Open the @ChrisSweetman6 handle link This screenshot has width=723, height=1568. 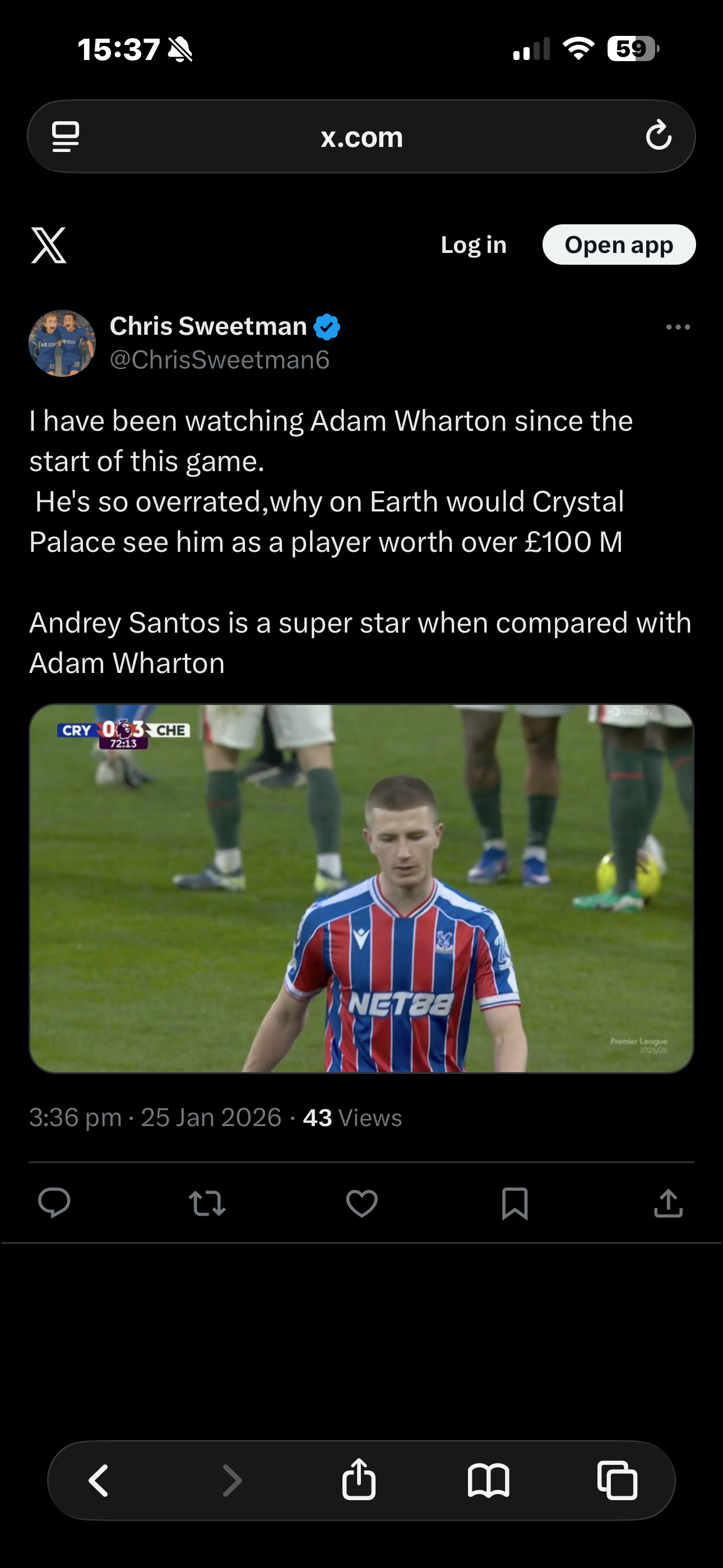(220, 359)
